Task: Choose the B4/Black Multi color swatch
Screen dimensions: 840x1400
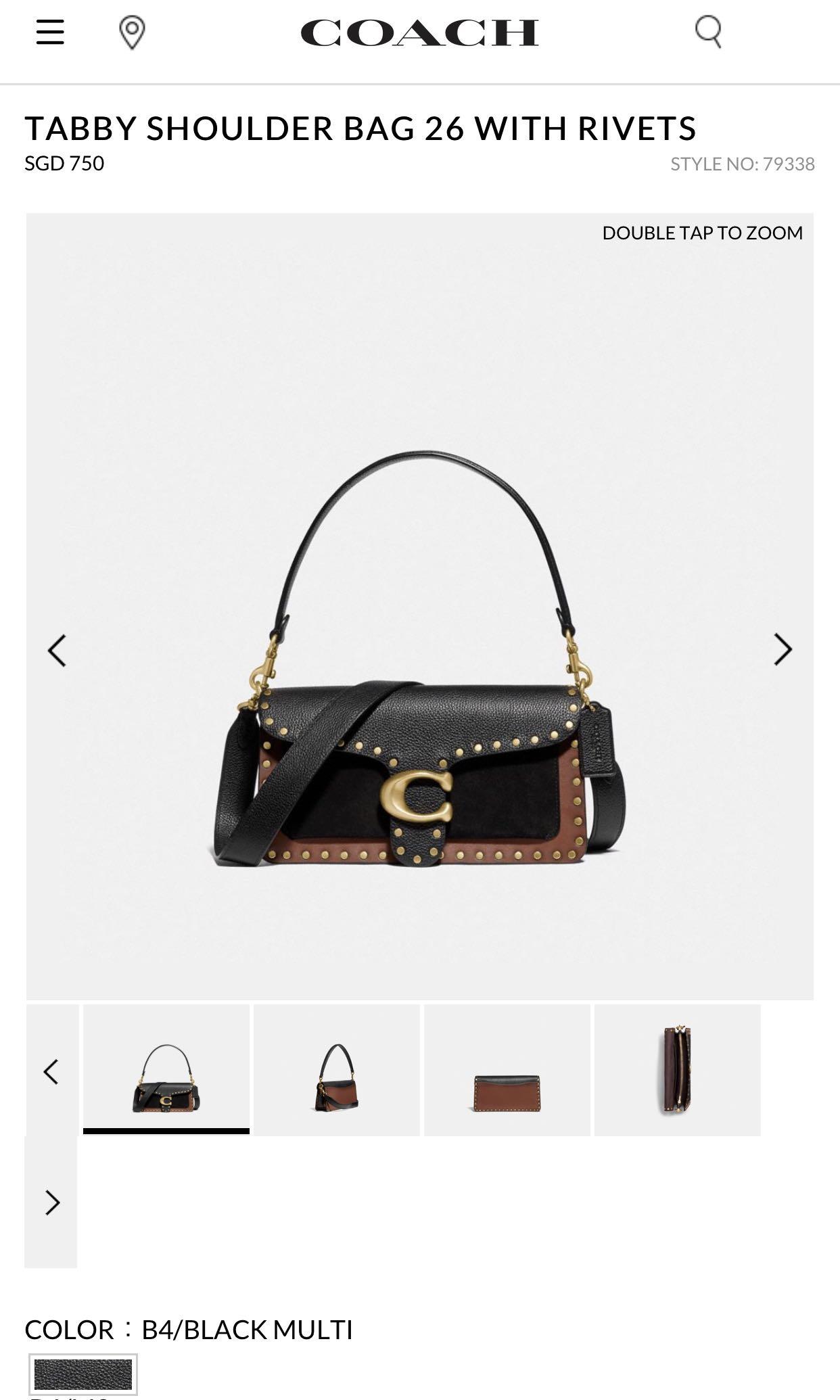Action: coord(83,1374)
